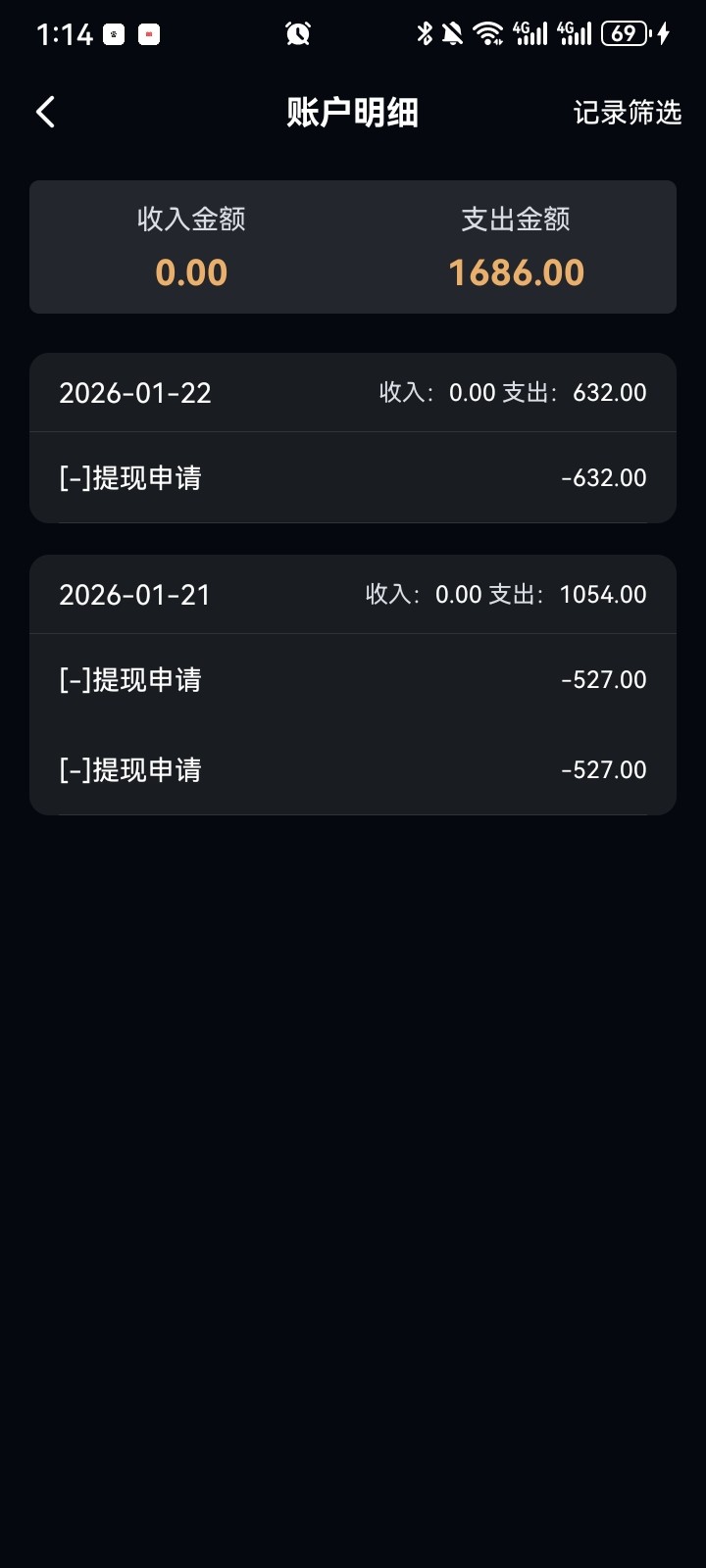This screenshot has width=706, height=1568.
Task: Select the second -527.00 提现申请 record
Action: click(353, 769)
